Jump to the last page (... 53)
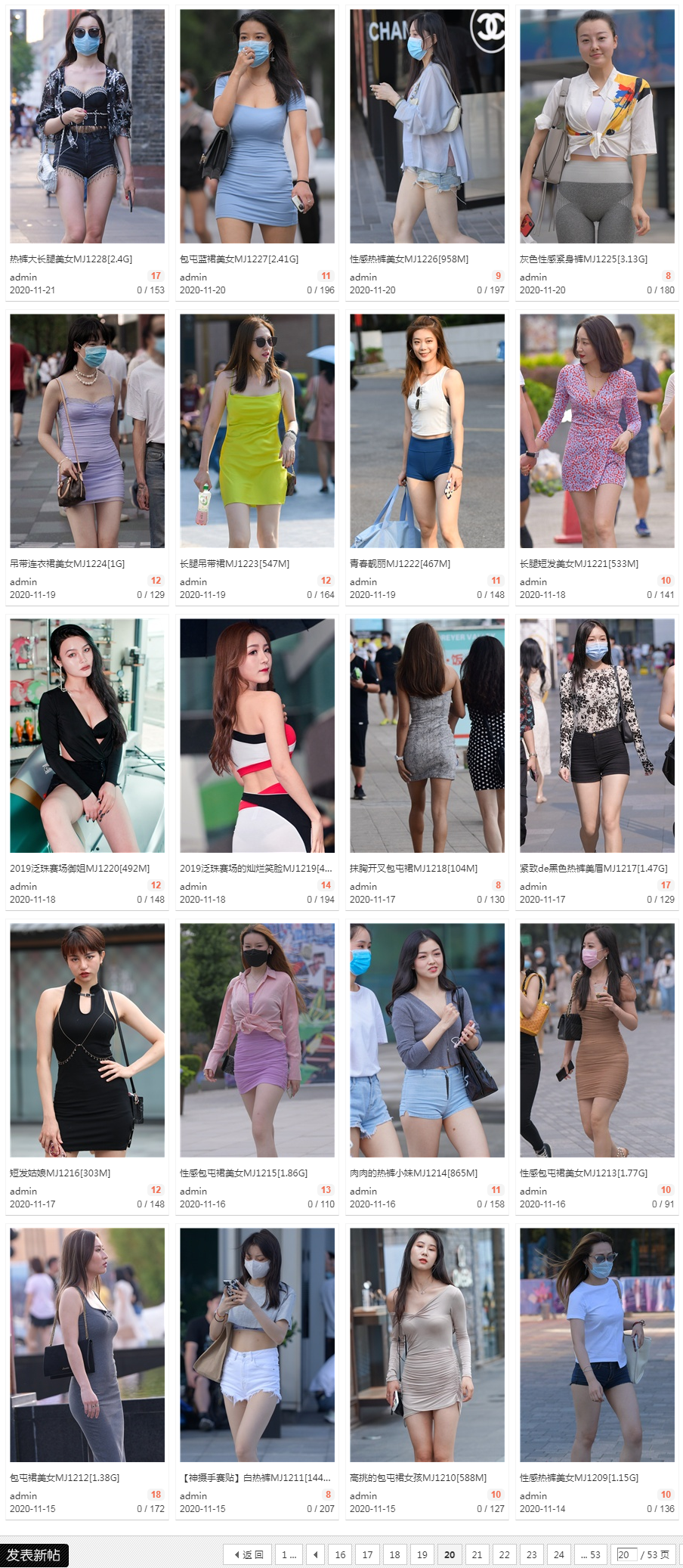Viewport: 683px width, 1568px height. tap(590, 1554)
